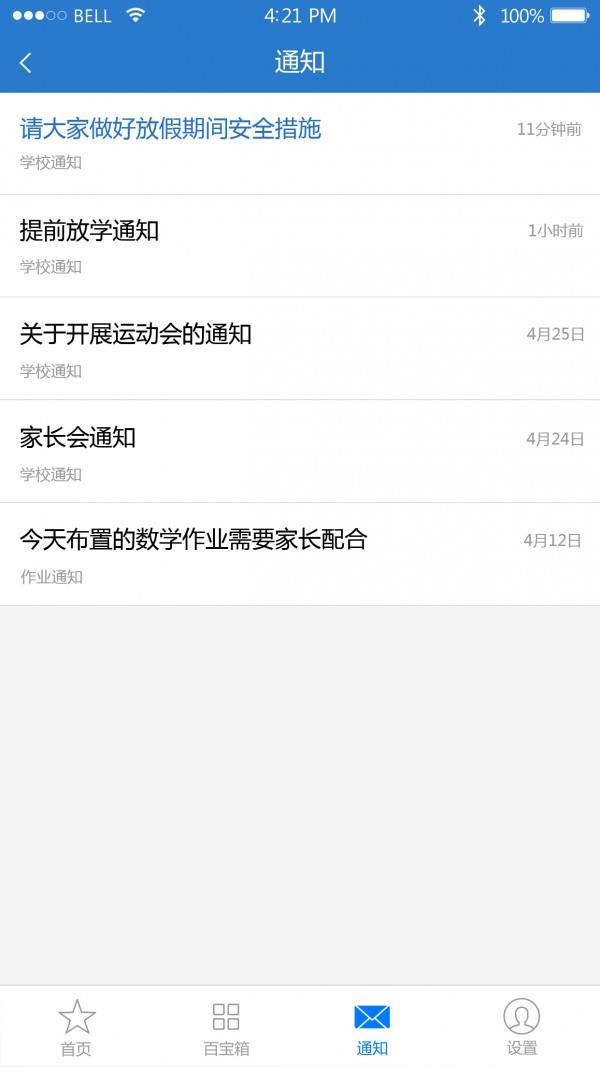Switch to the 设置 tab
This screenshot has height=1067, width=600.
tap(522, 1027)
